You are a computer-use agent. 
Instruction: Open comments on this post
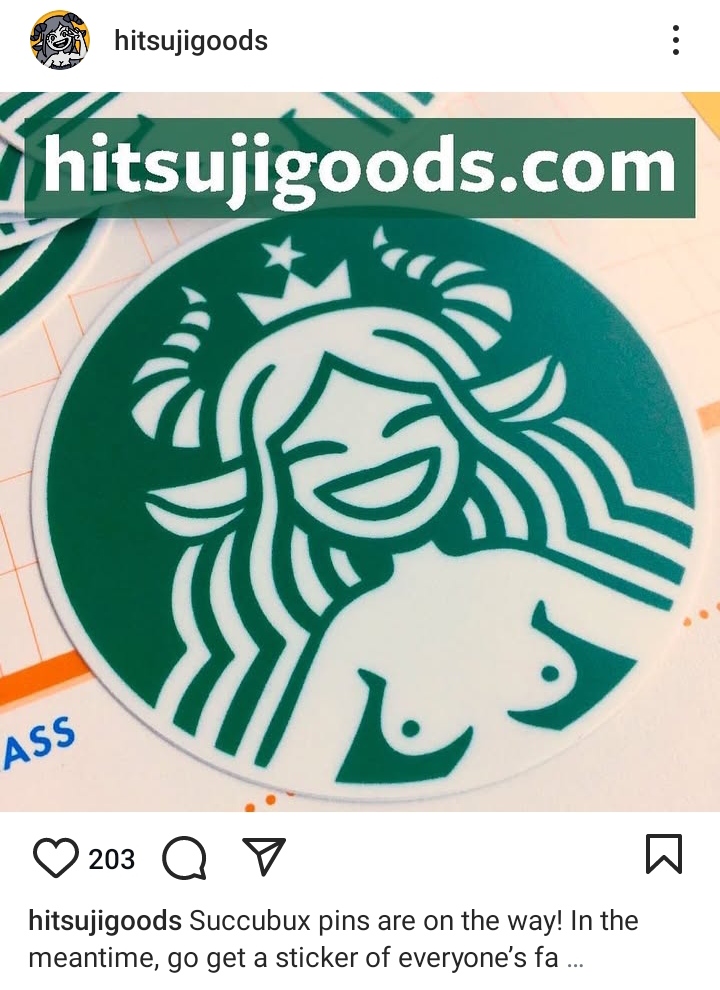[x=184, y=857]
